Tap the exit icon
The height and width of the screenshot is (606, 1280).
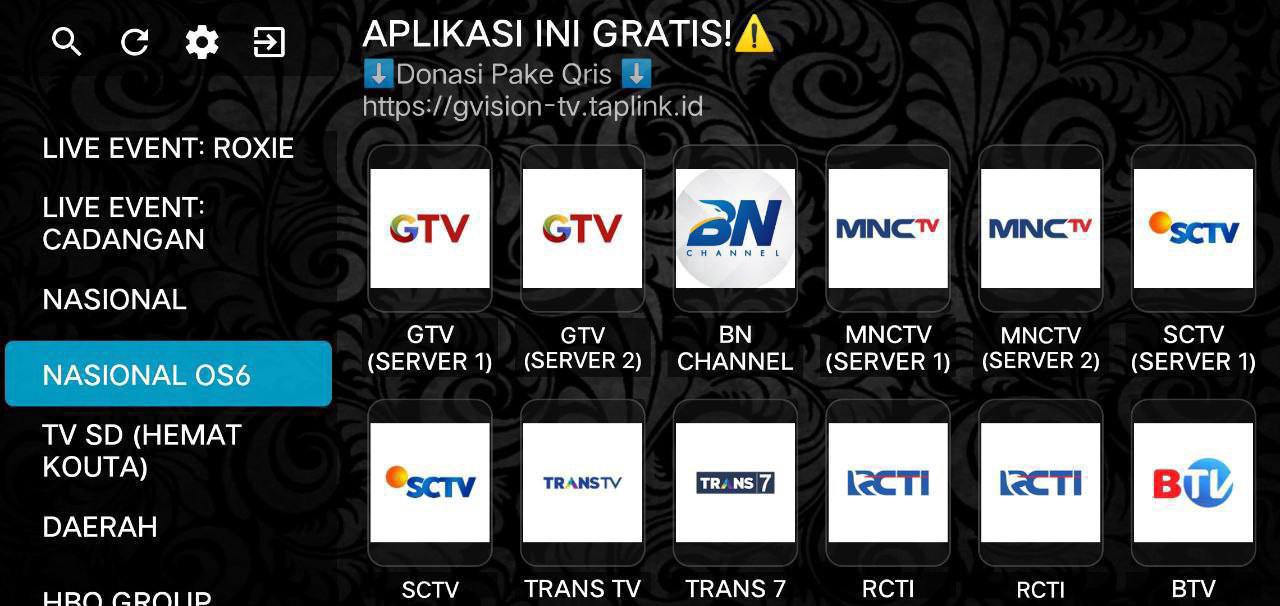269,42
